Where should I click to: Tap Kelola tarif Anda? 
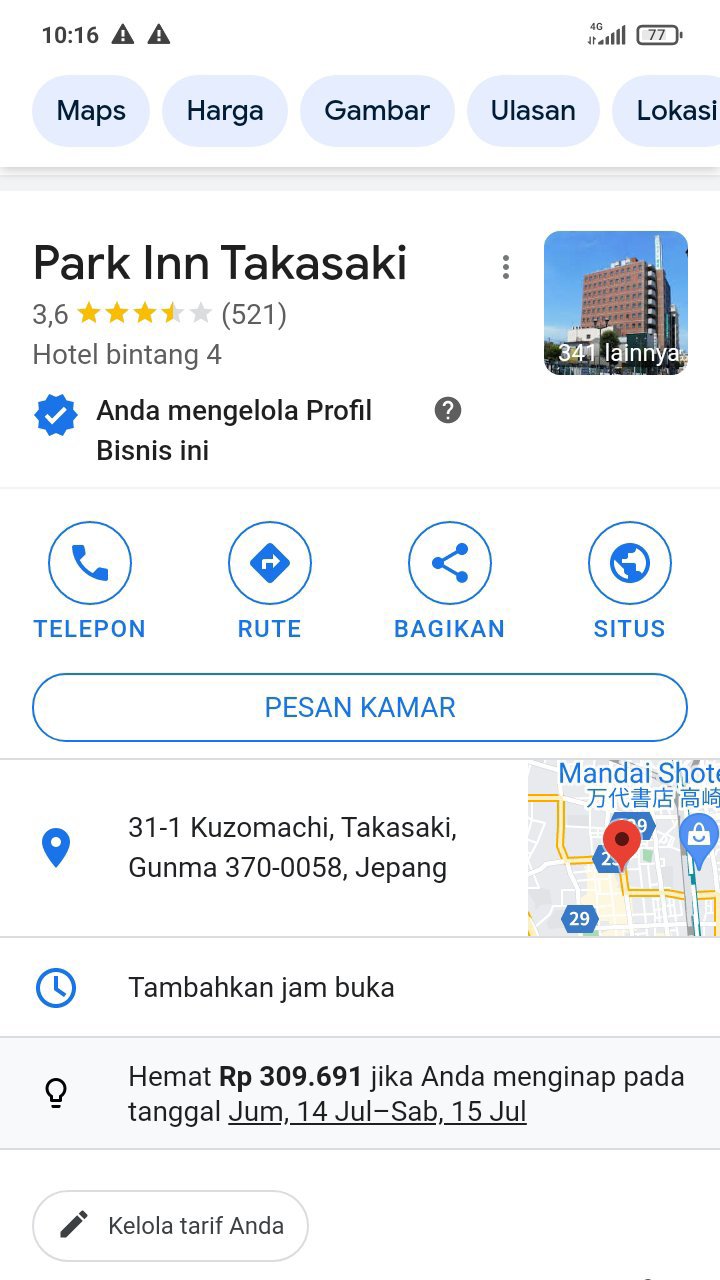pos(170,1225)
